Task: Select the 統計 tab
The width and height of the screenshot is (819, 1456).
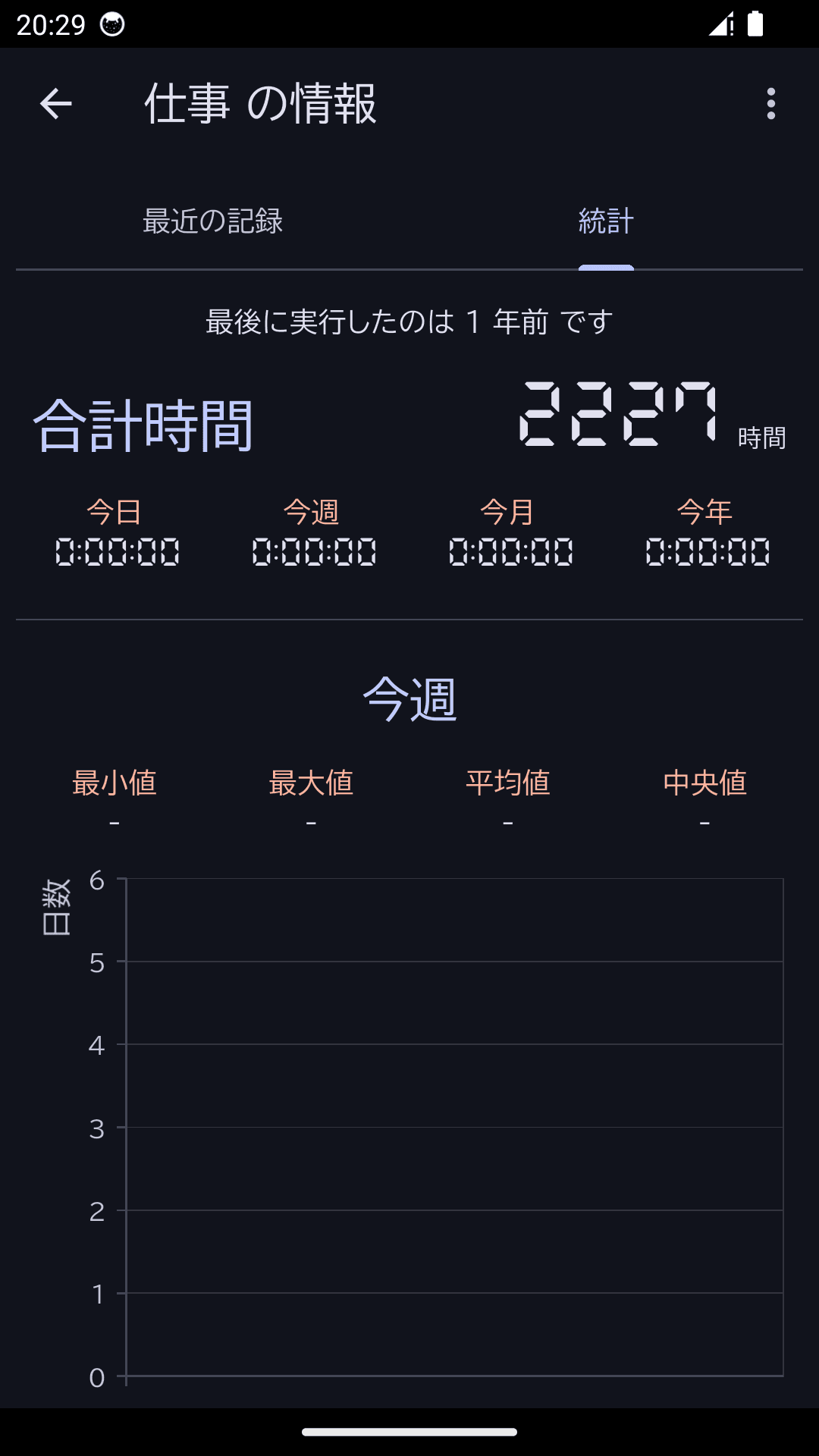Action: click(604, 222)
